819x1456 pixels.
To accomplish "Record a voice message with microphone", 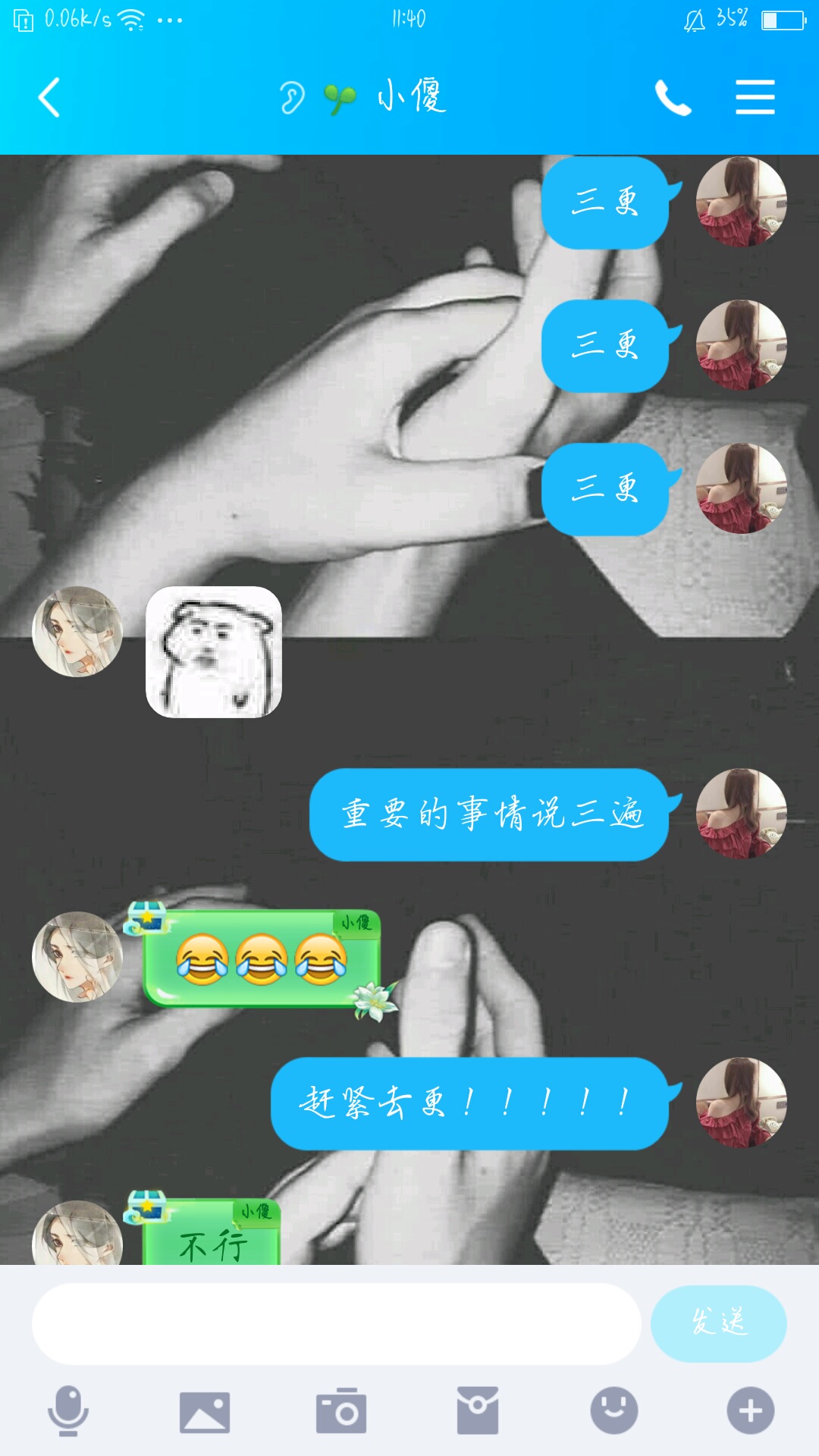I will [x=68, y=1411].
